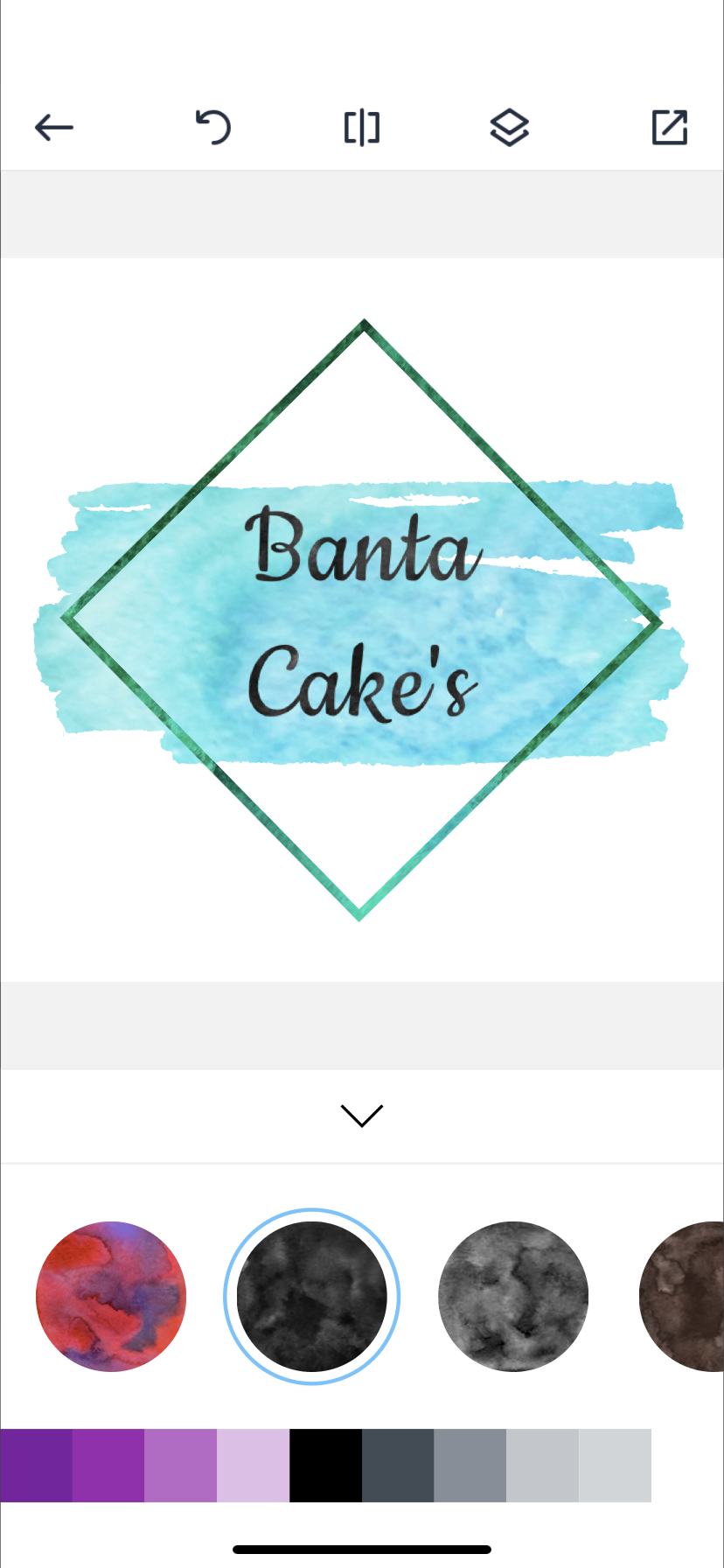Collapse the texture panel with the chevron
The width and height of the screenshot is (724, 1568).
[x=362, y=1116]
